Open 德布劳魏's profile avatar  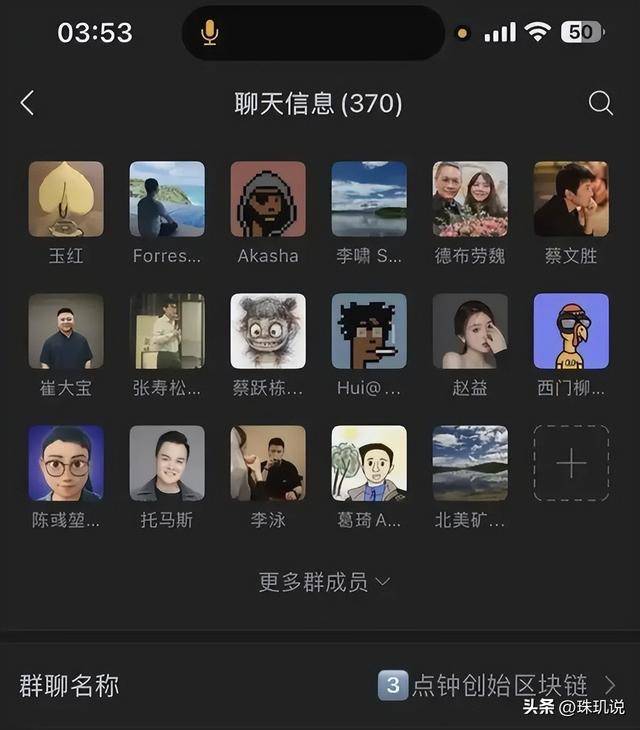[470, 199]
